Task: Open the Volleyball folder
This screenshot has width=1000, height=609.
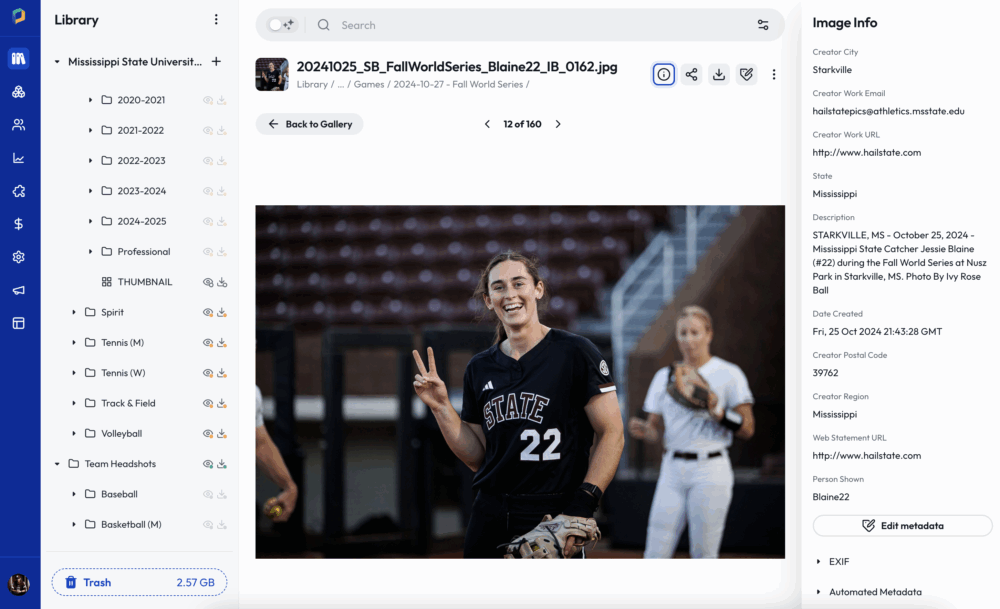Action: coord(121,433)
